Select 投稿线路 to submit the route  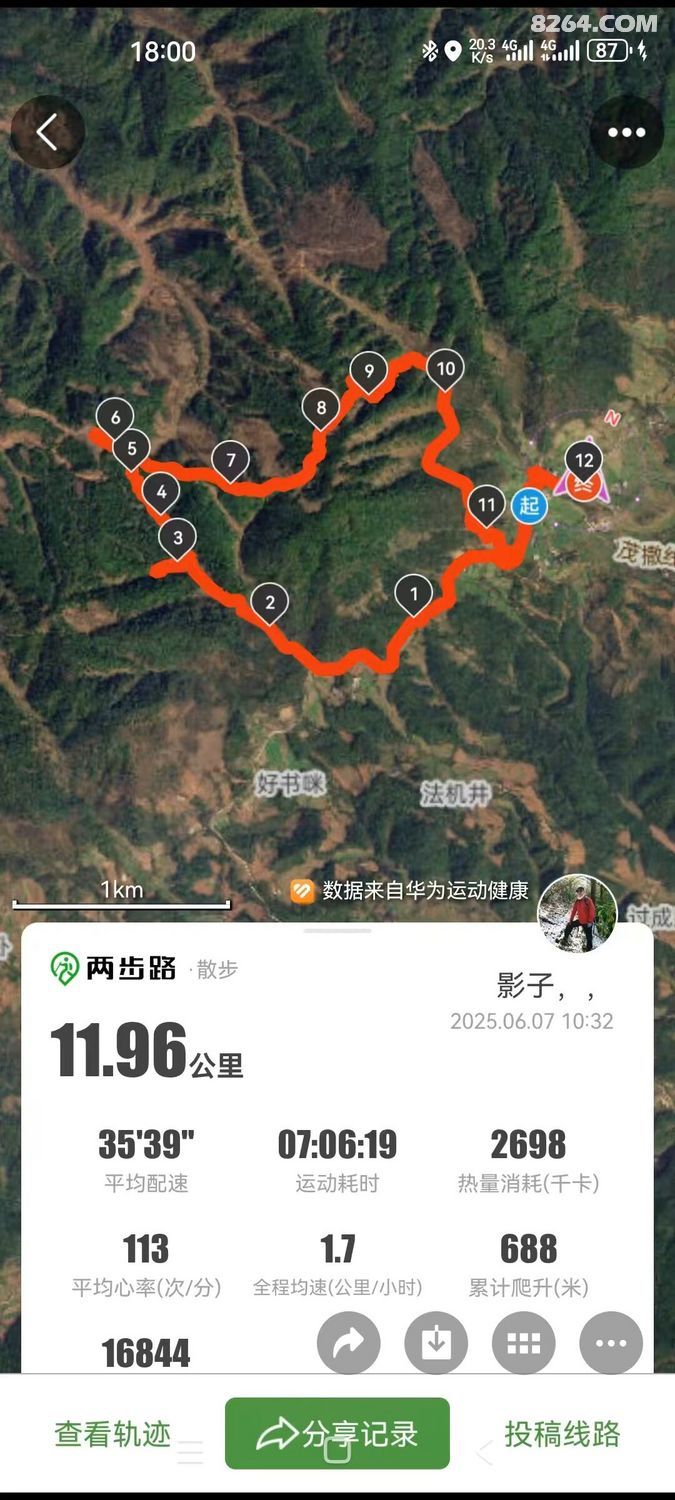pos(562,1434)
